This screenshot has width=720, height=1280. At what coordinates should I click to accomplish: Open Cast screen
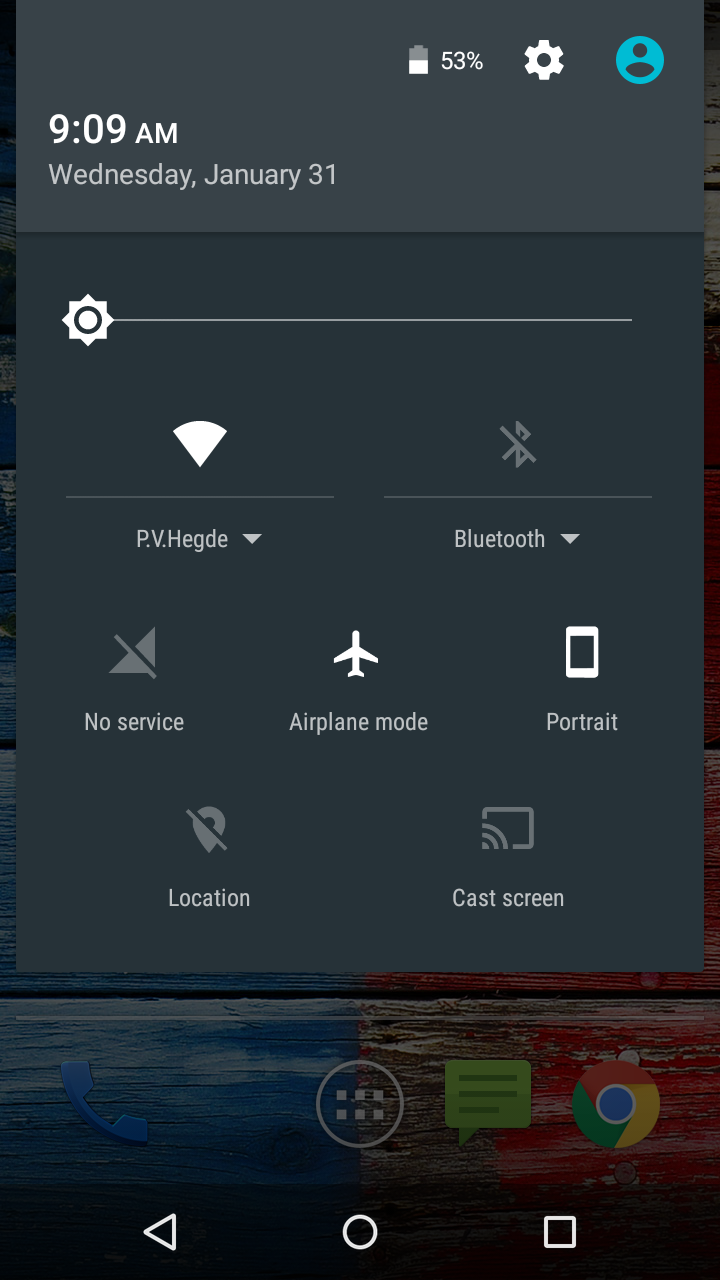[x=508, y=857]
